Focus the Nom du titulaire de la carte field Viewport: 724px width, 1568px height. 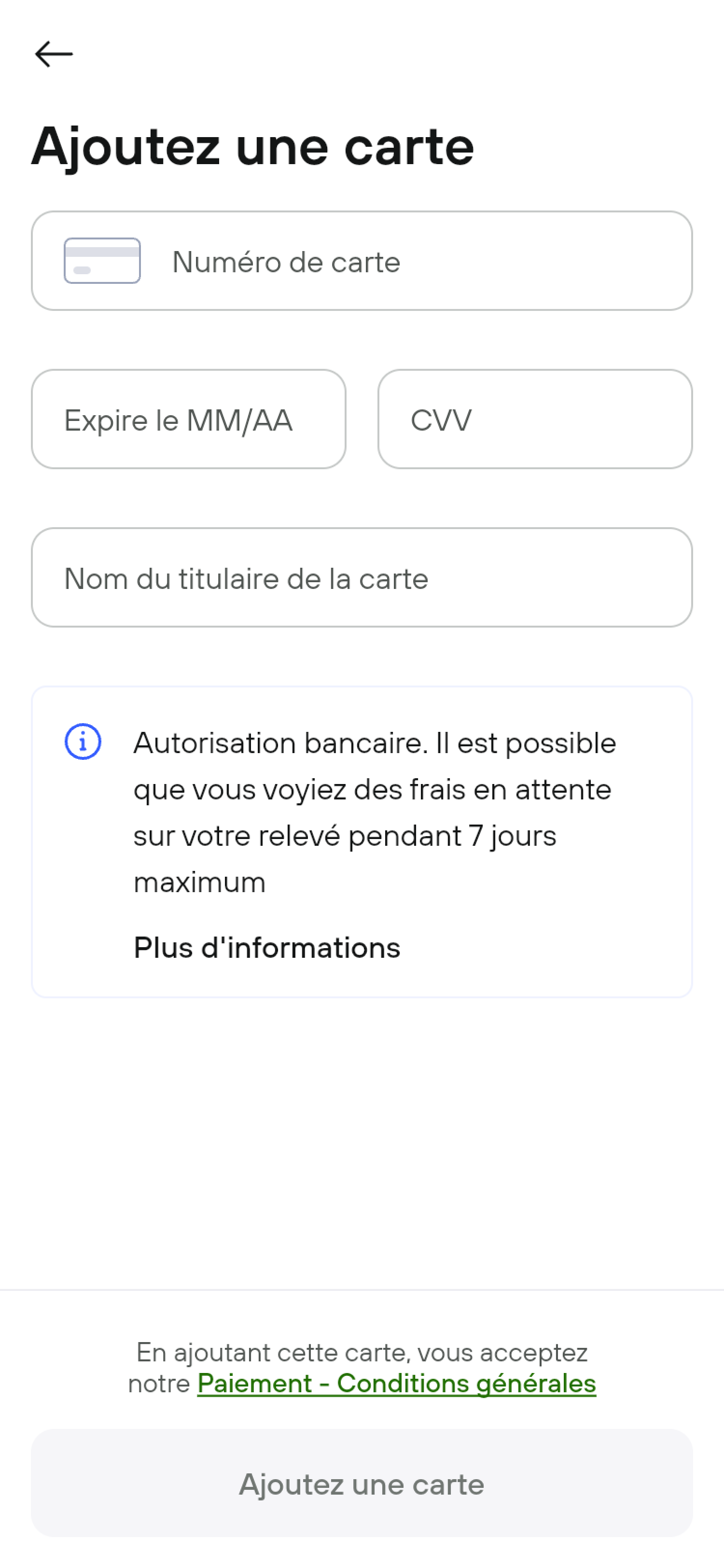click(362, 578)
